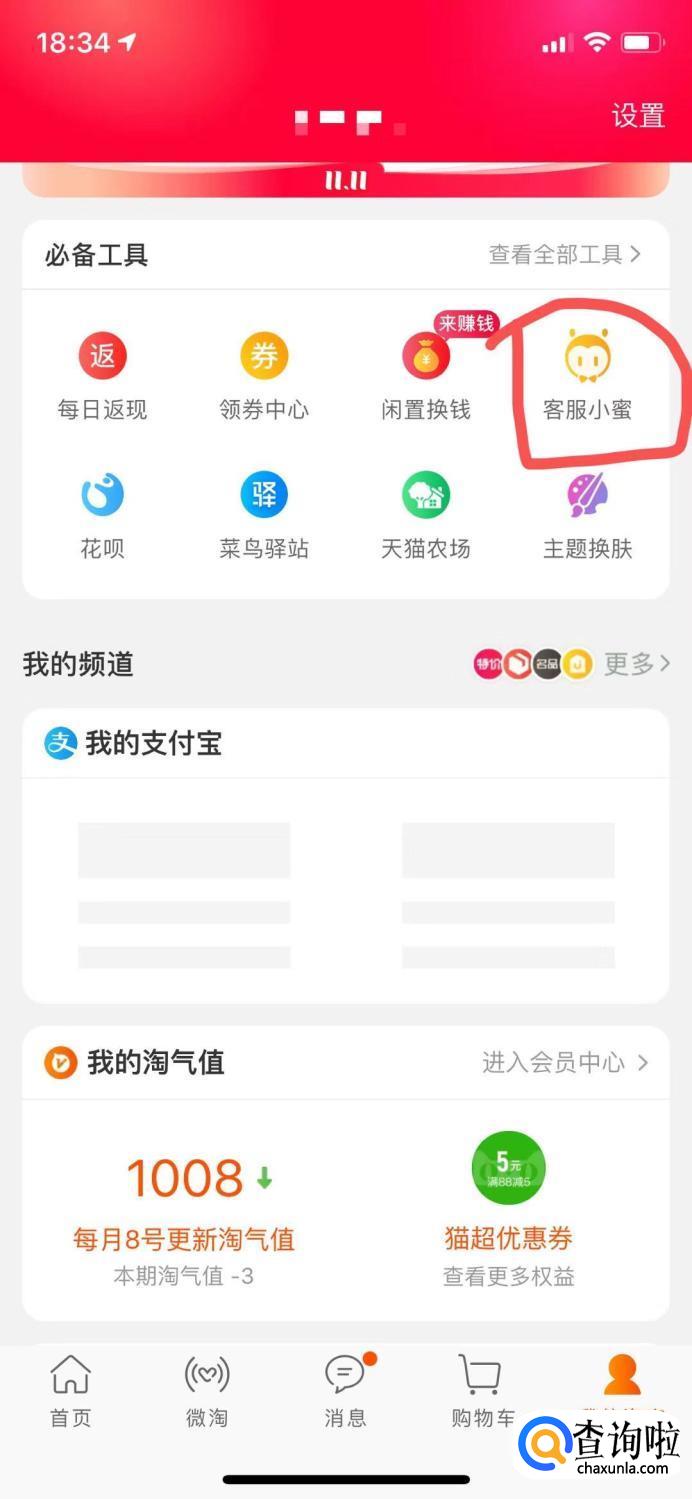Screen dimensions: 692x1499
Task: Open 花呗
Action: coord(103,516)
